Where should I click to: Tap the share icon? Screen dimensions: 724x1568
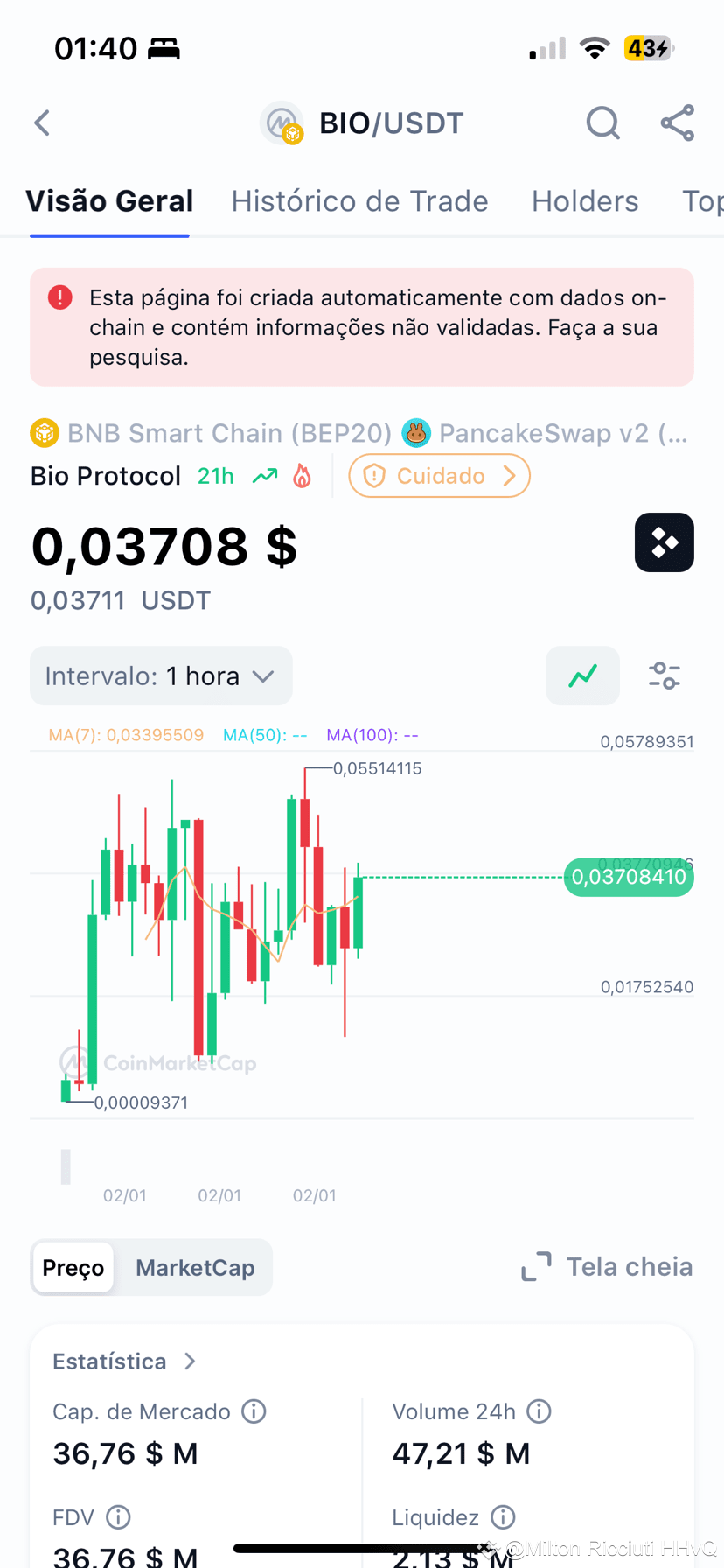pos(678,122)
